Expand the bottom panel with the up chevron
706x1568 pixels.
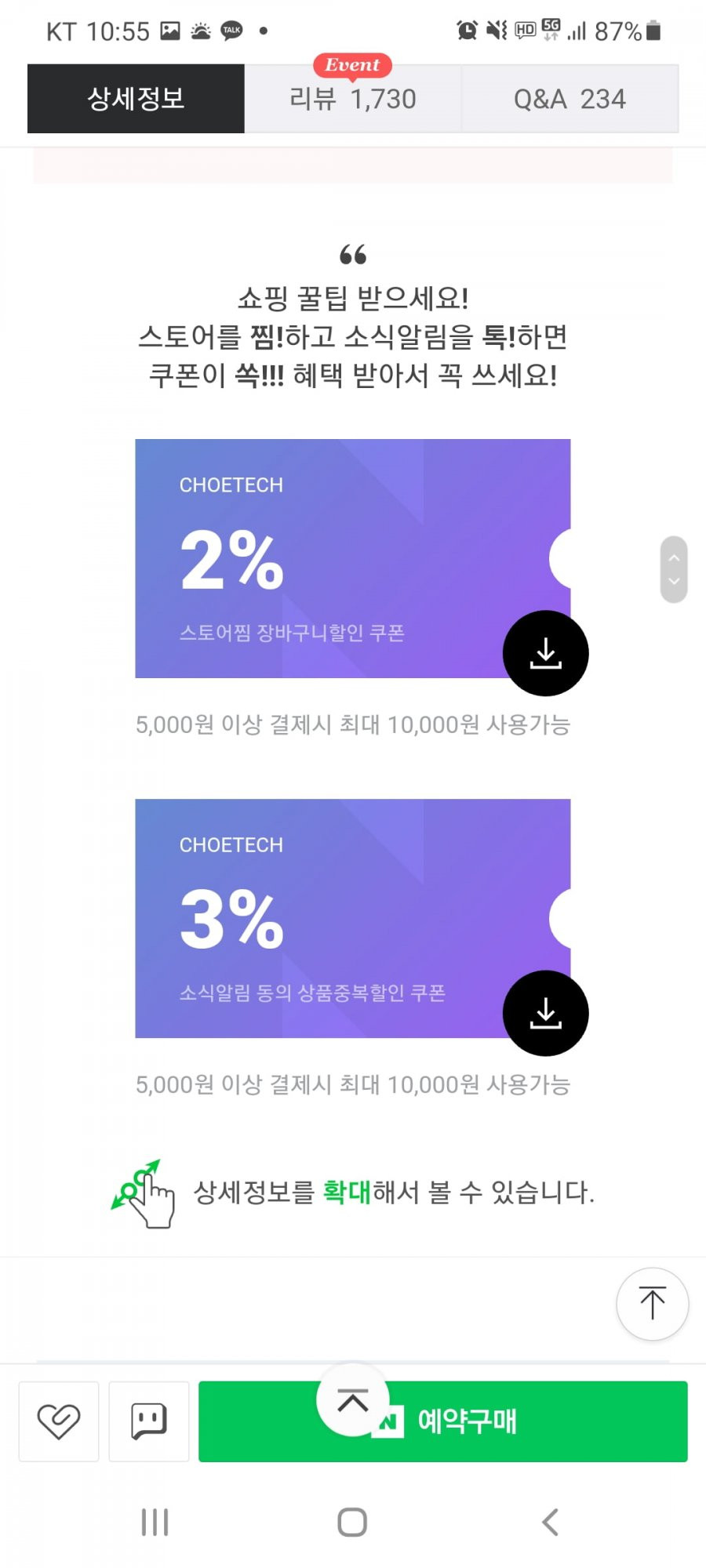pos(353,1400)
